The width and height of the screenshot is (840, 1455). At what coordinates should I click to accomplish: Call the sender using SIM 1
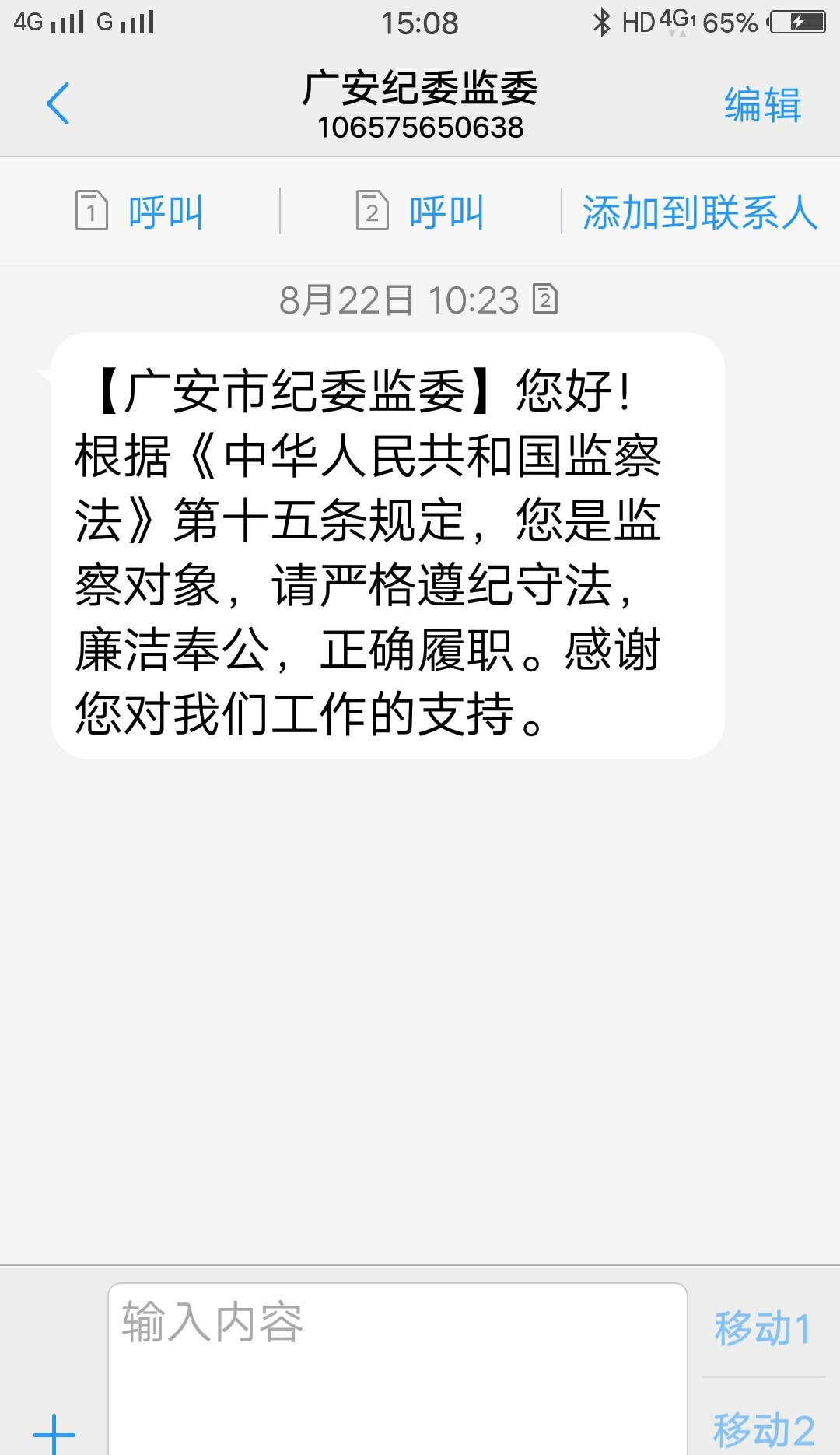pyautogui.click(x=140, y=211)
